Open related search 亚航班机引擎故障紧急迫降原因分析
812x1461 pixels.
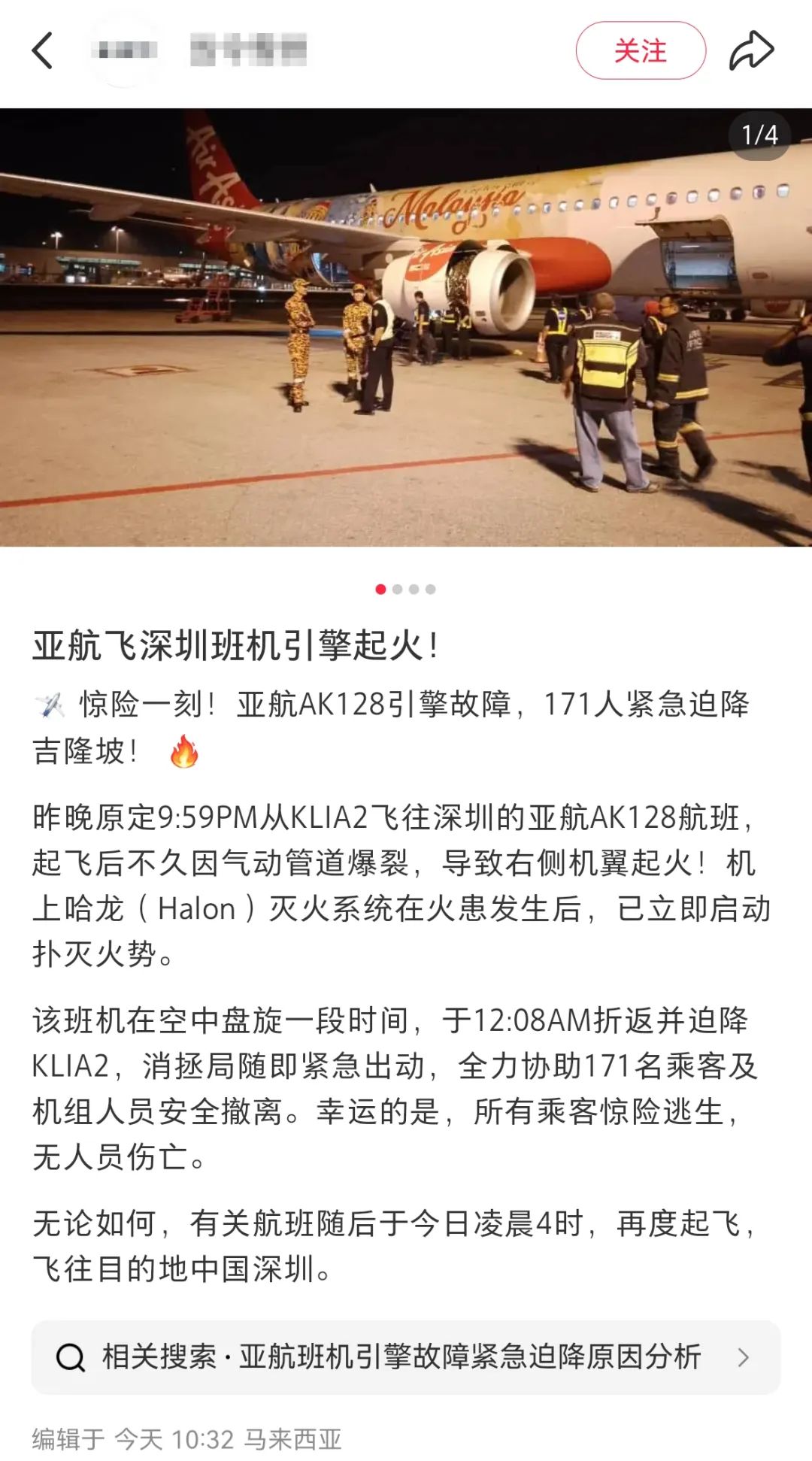tap(405, 1357)
